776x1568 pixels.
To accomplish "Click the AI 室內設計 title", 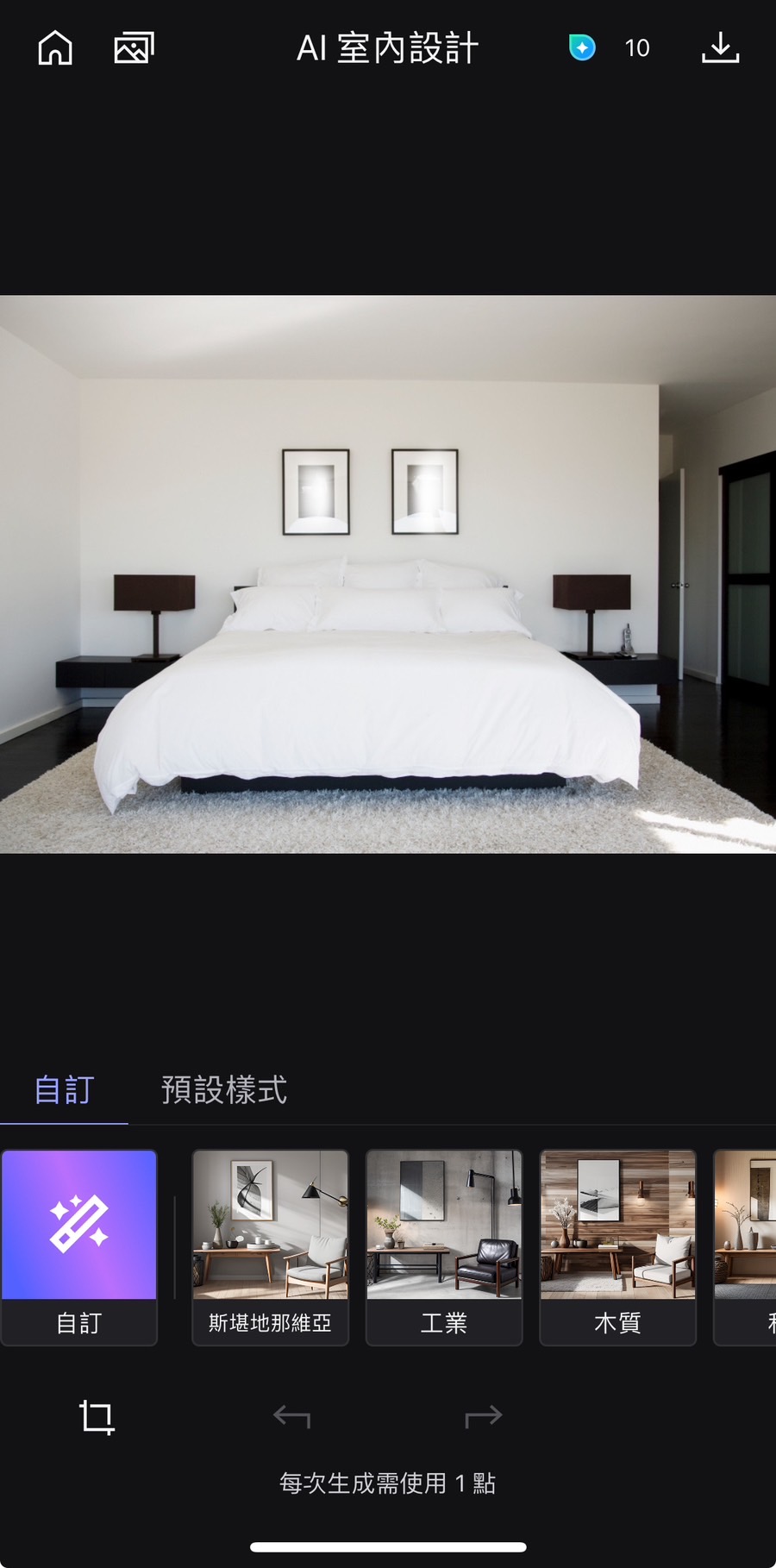I will click(387, 47).
